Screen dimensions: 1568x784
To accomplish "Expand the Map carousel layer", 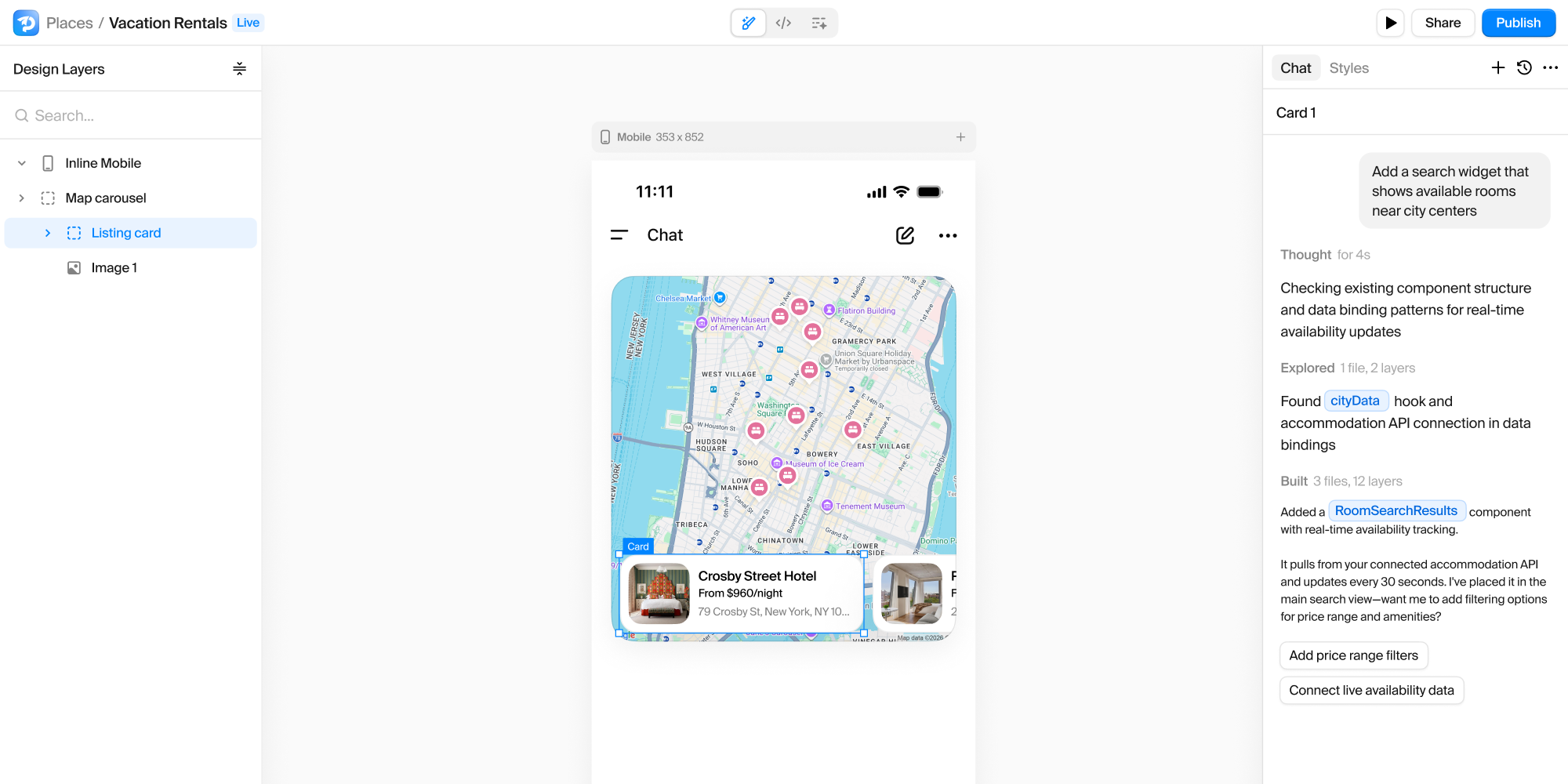I will click(x=22, y=198).
